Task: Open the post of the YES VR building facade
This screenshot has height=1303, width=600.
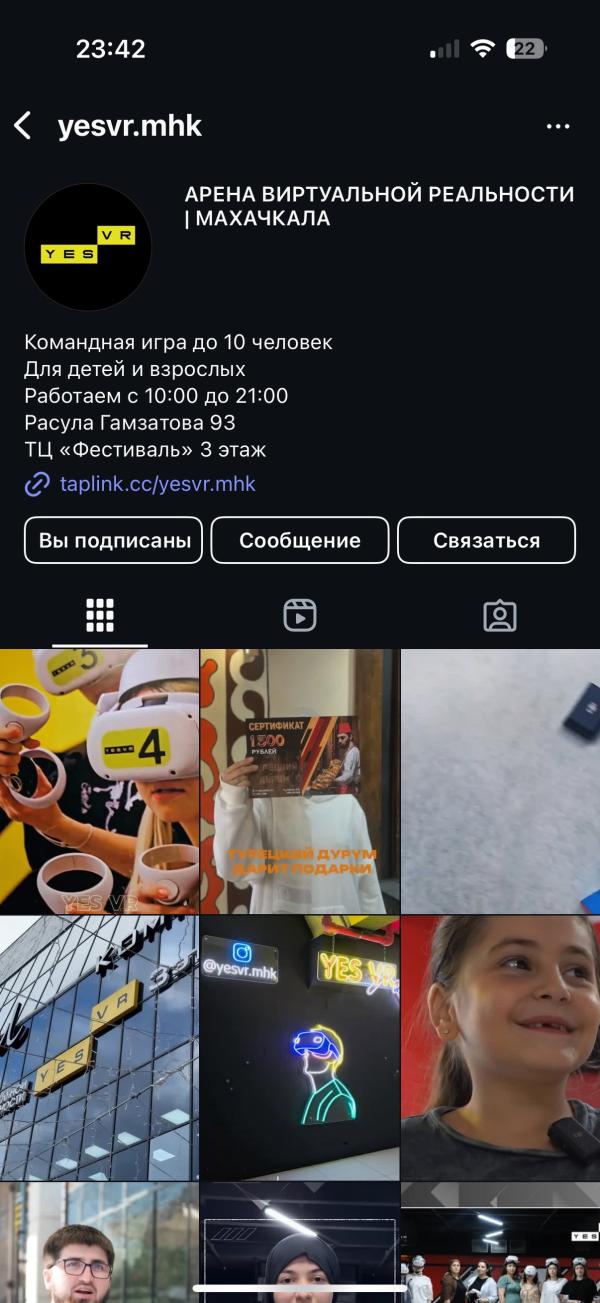Action: point(99,1048)
